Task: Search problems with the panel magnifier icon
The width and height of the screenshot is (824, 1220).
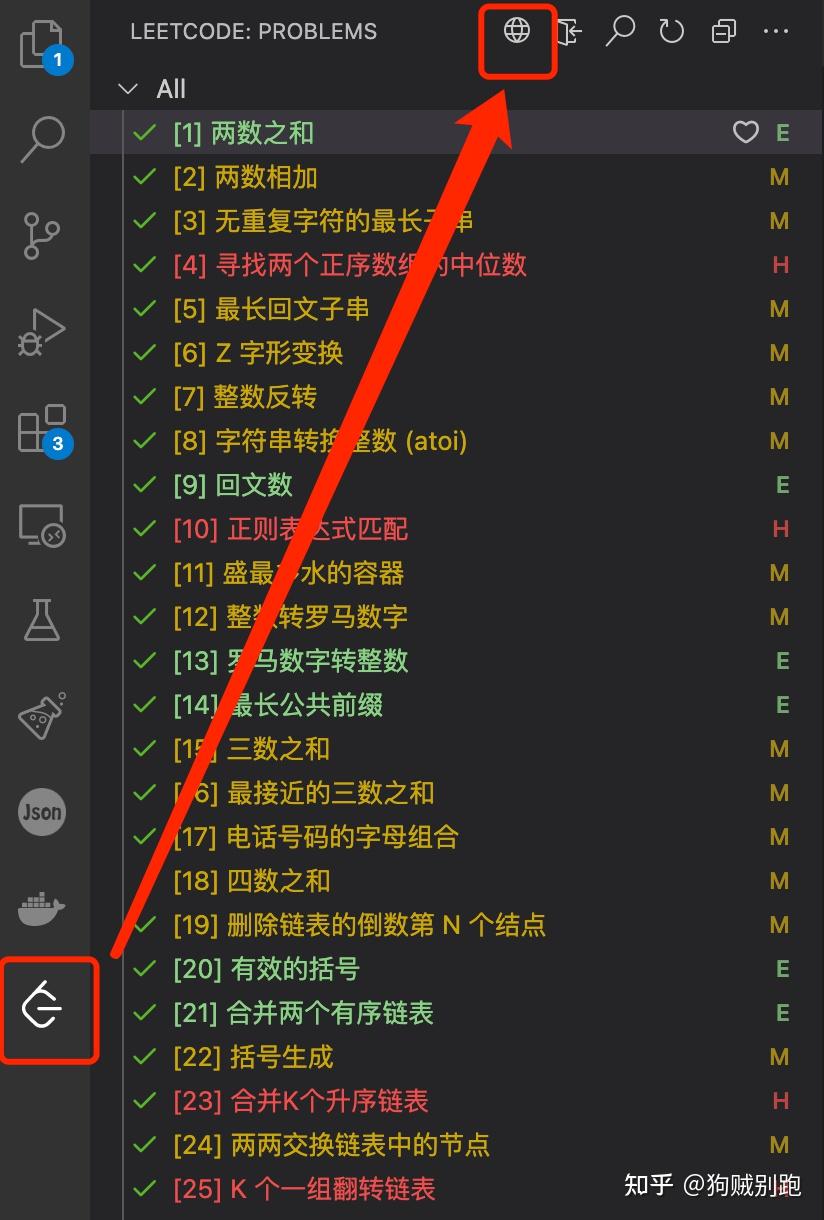Action: click(620, 31)
